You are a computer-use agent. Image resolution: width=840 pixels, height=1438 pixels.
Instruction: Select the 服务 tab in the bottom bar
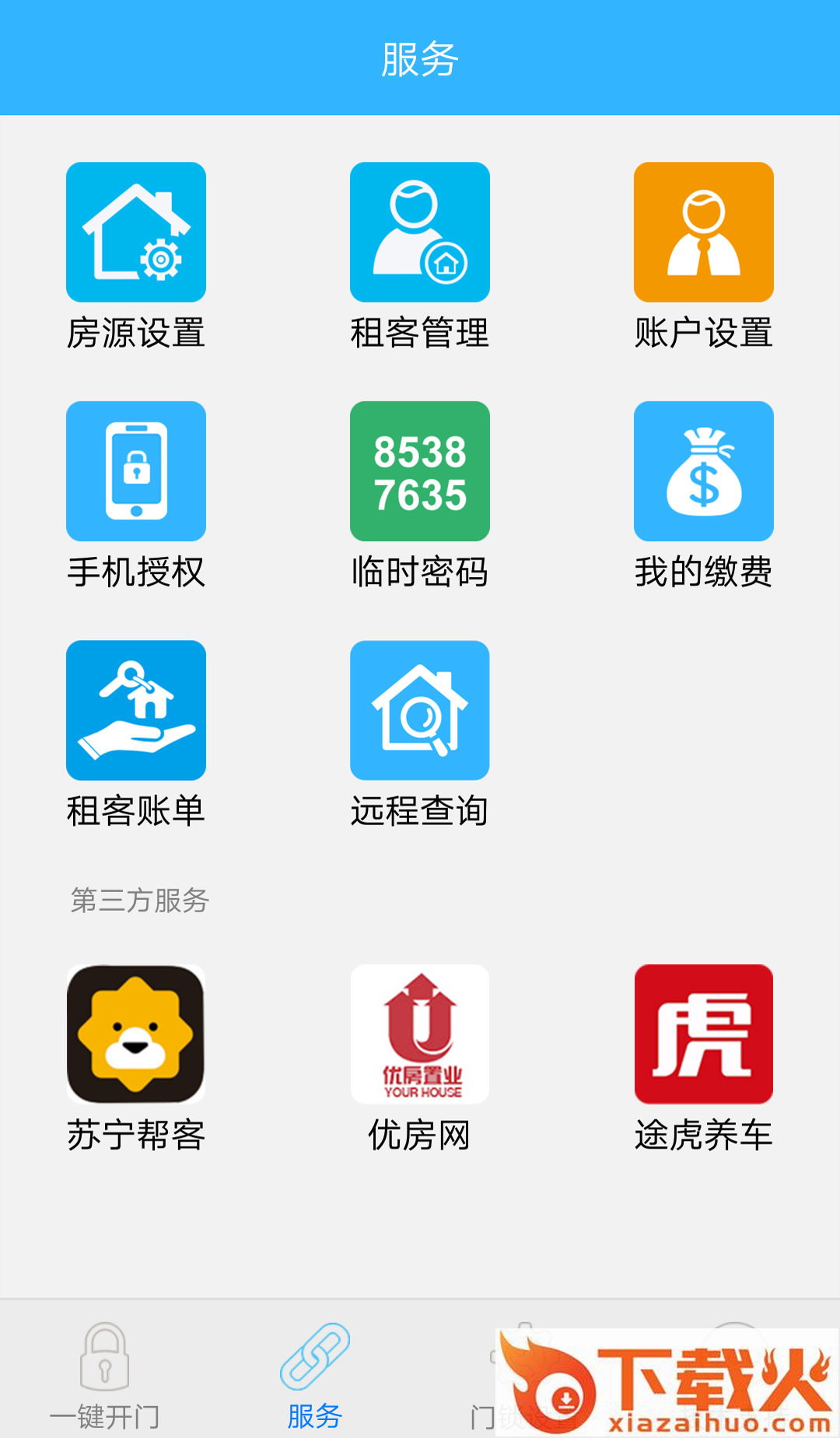tap(315, 1375)
